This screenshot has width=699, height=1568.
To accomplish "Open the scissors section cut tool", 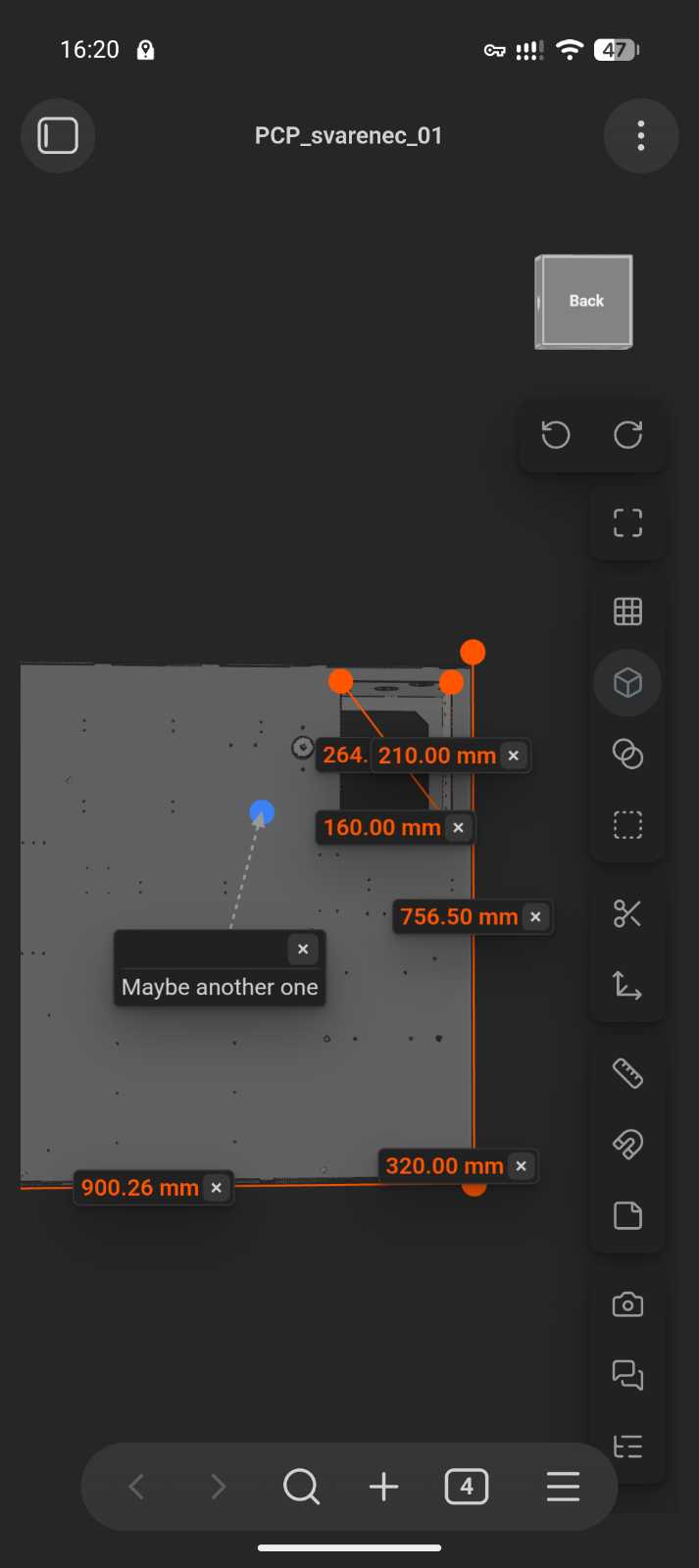I will pos(627,913).
